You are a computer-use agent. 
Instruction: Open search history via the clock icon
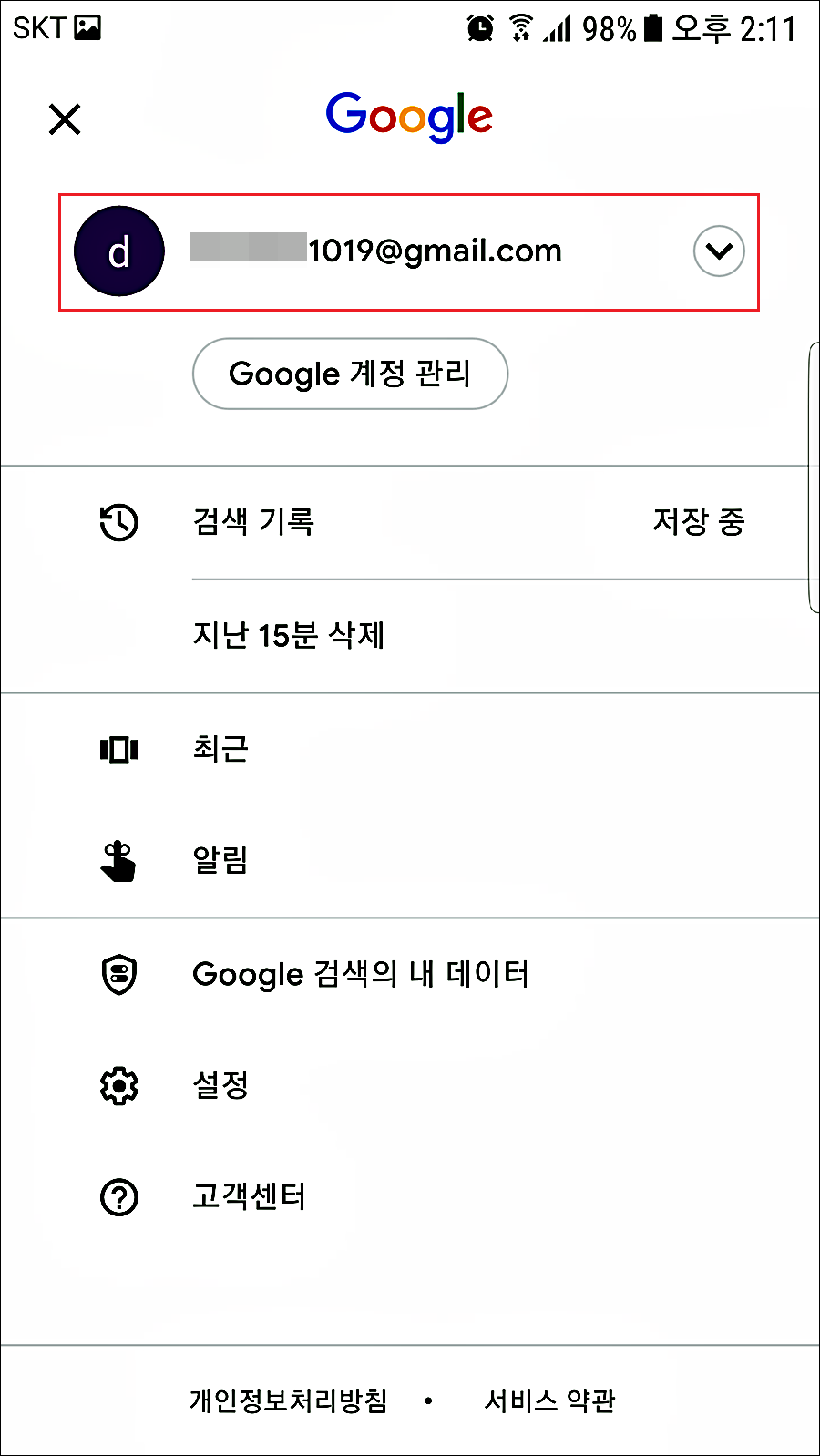118,522
